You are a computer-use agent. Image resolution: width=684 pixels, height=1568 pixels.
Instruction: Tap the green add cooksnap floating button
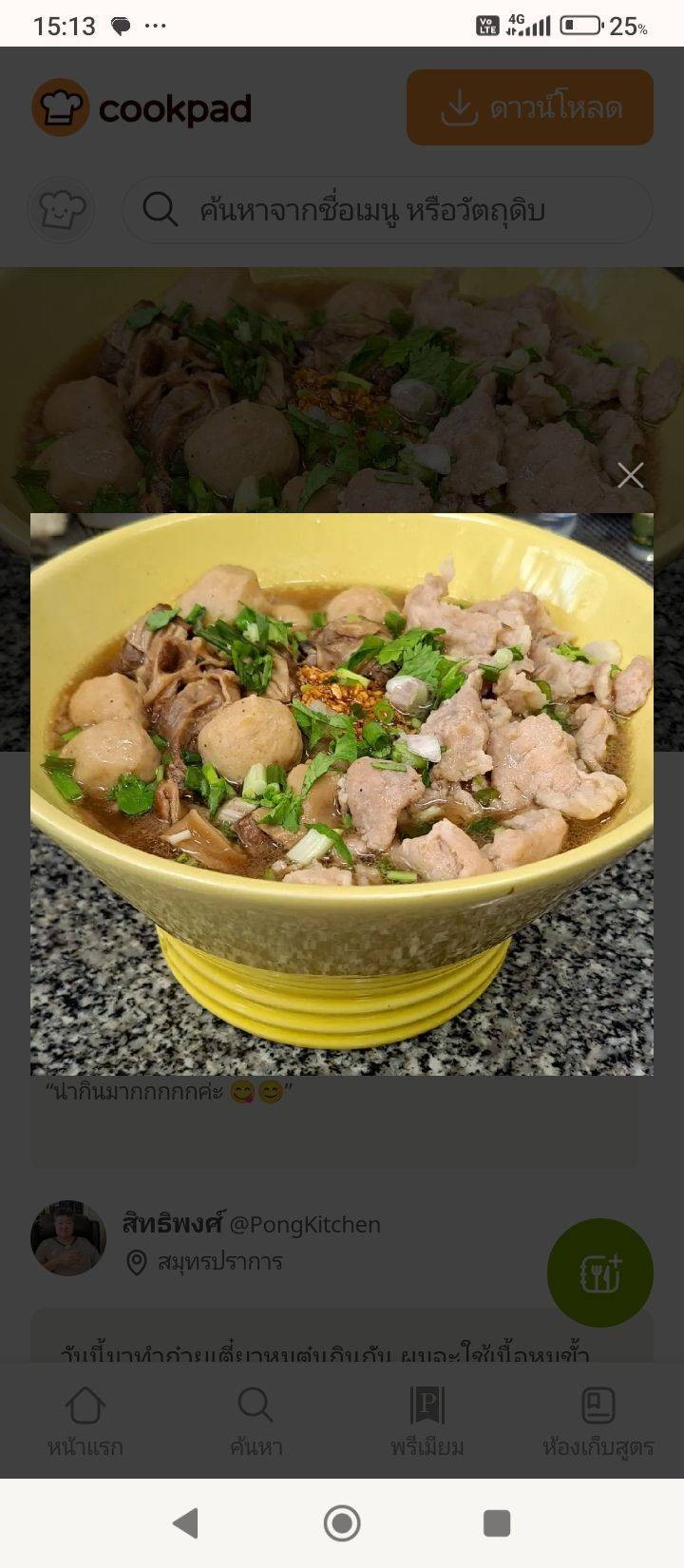tap(599, 1272)
